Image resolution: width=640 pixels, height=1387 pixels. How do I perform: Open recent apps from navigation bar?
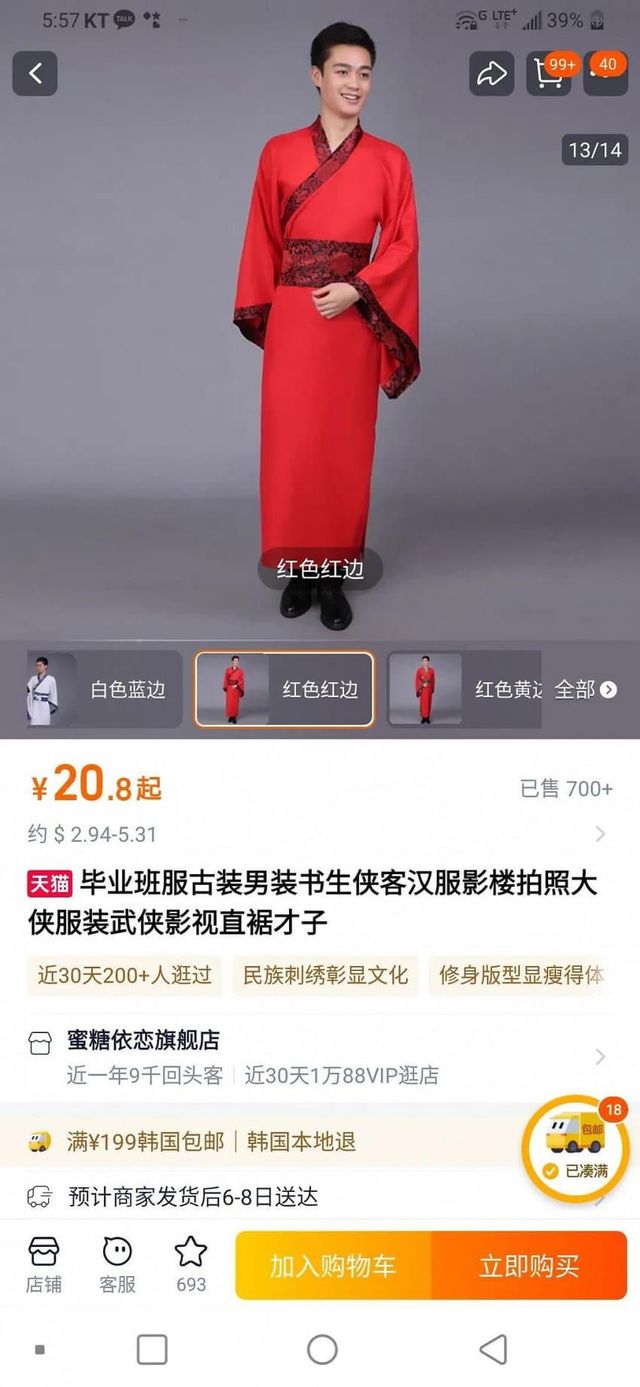152,1349
